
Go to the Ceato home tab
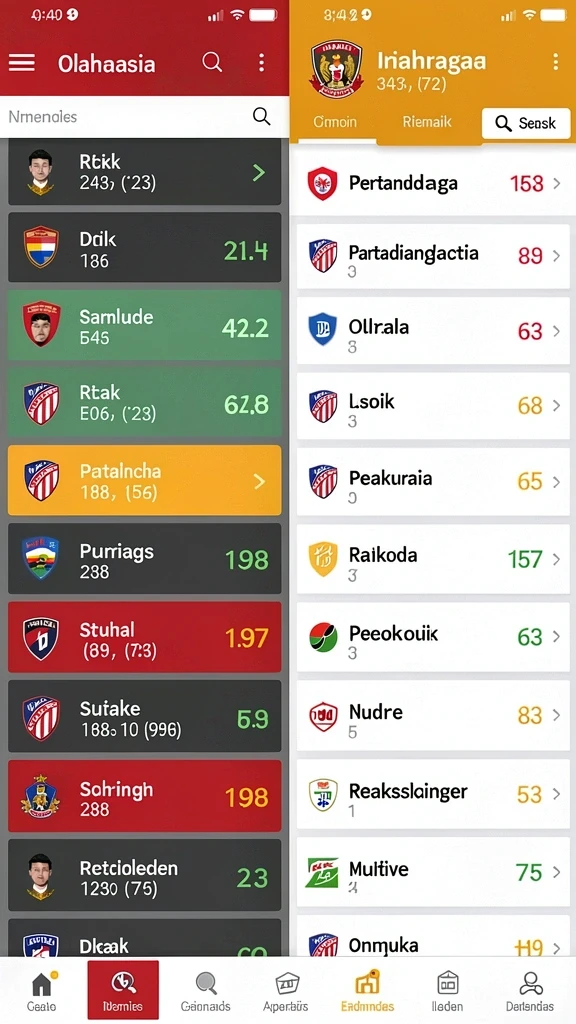click(41, 990)
